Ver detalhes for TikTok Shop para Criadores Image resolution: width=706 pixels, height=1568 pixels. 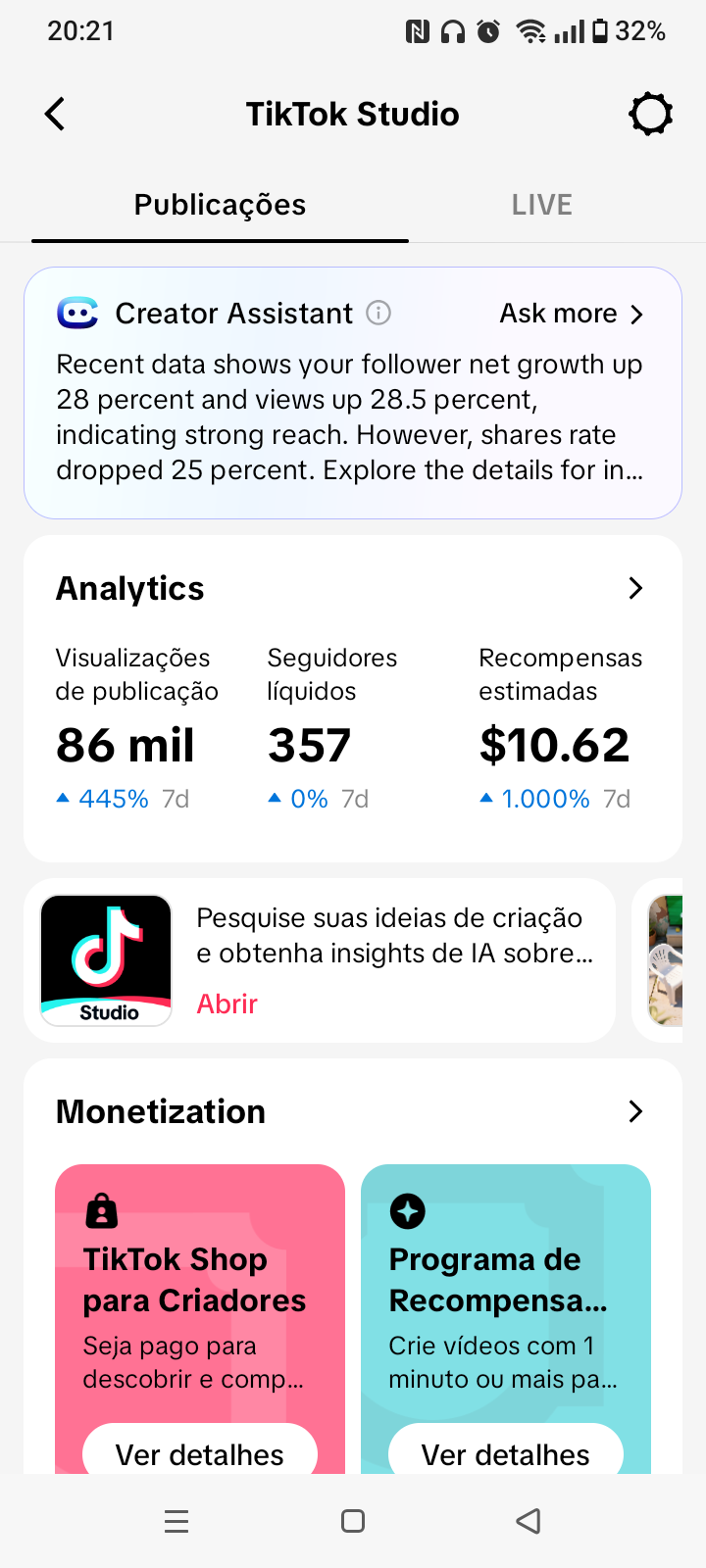click(200, 1452)
